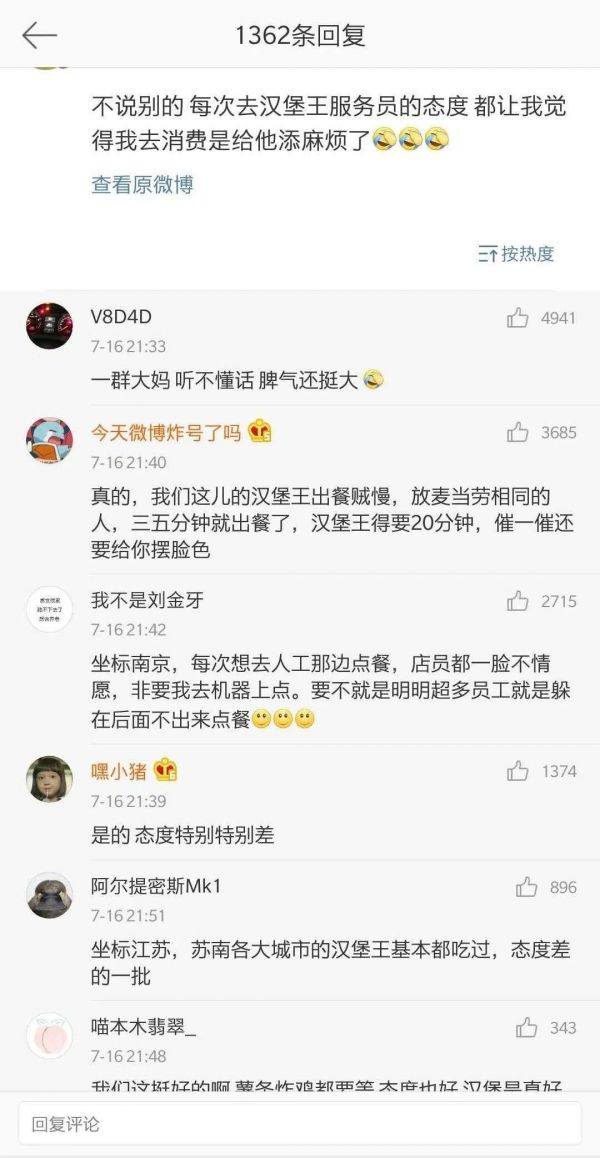Open the username 今天微博炸号了吗
Screen dimensions: 600x1158
click(166, 433)
